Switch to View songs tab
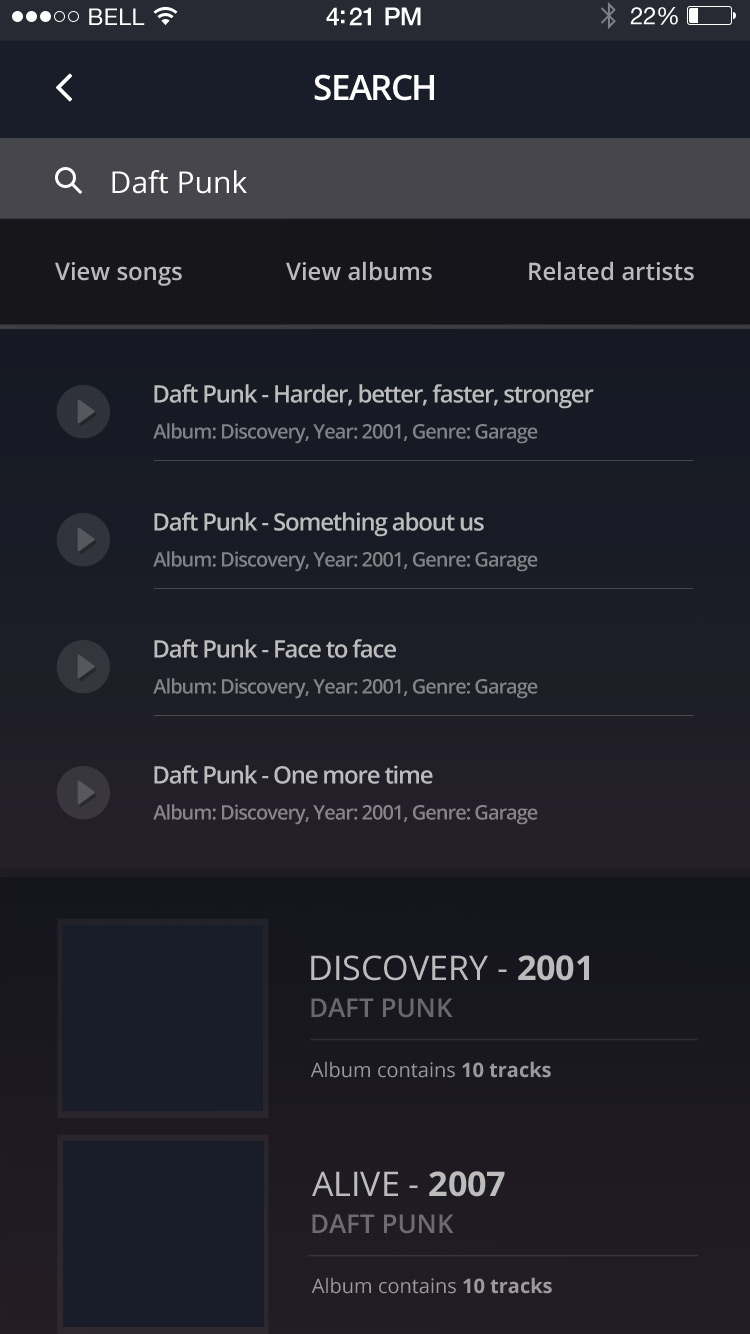The height and width of the screenshot is (1334, 750). (x=118, y=272)
